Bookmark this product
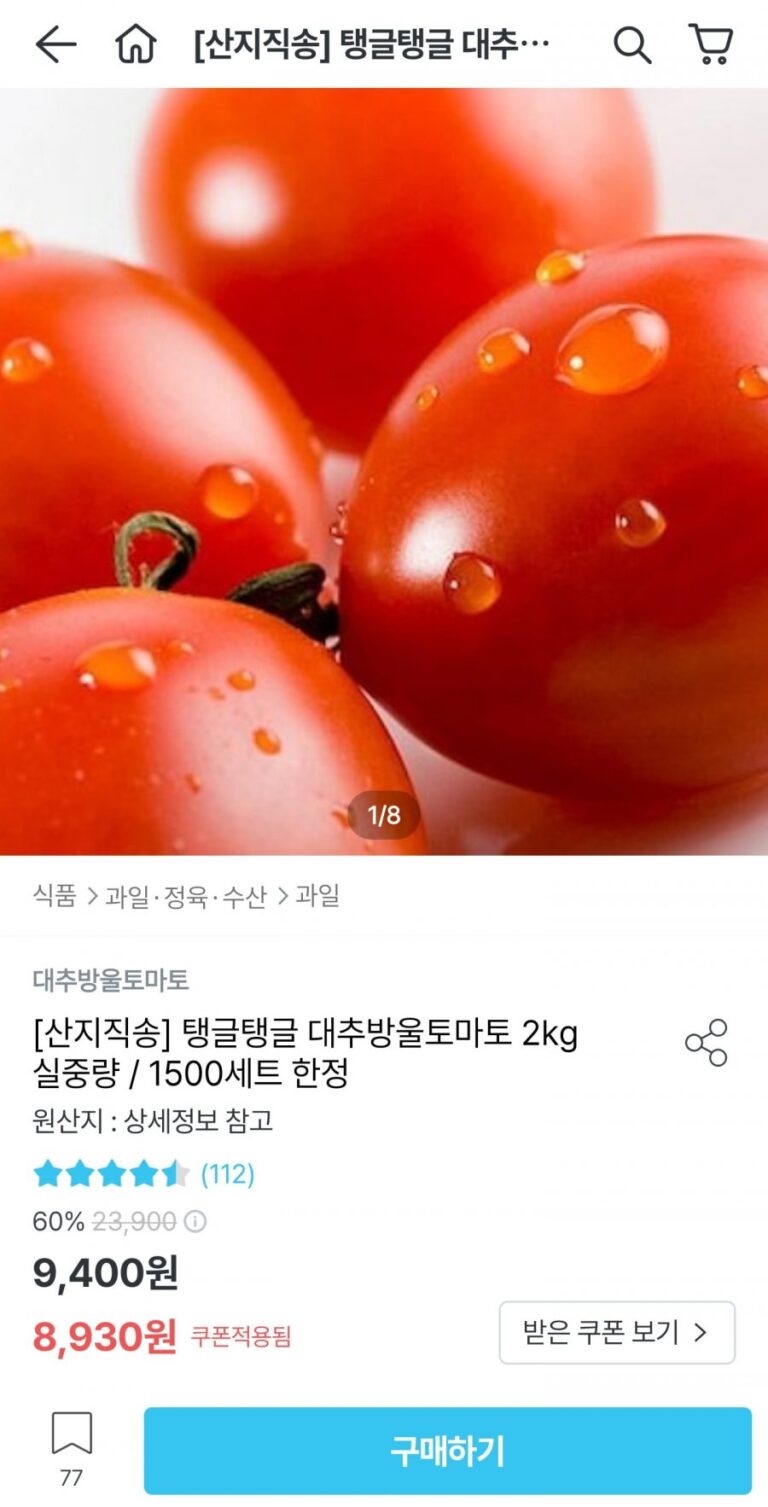Screen dimensions: 768x1507 point(72,1434)
